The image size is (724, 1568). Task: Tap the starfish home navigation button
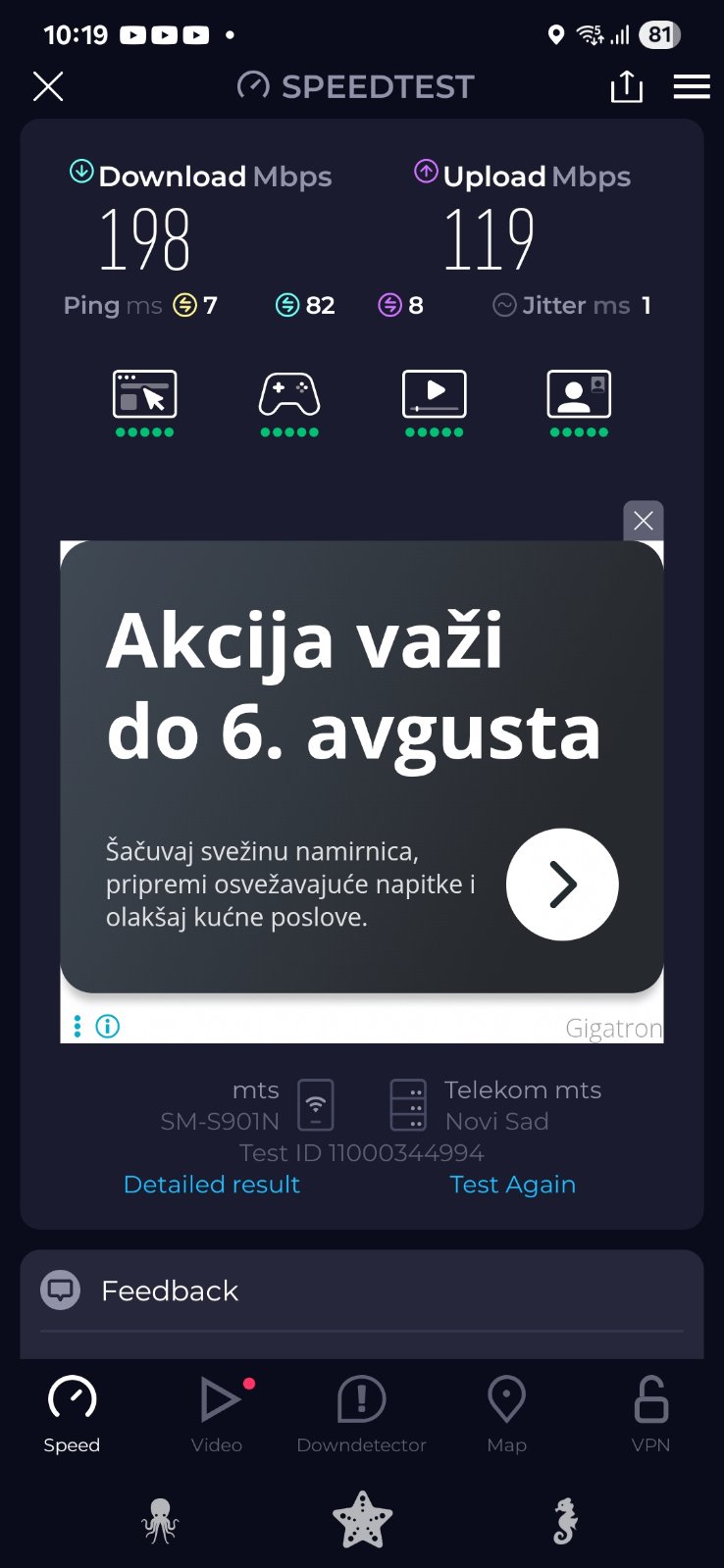[x=362, y=1520]
